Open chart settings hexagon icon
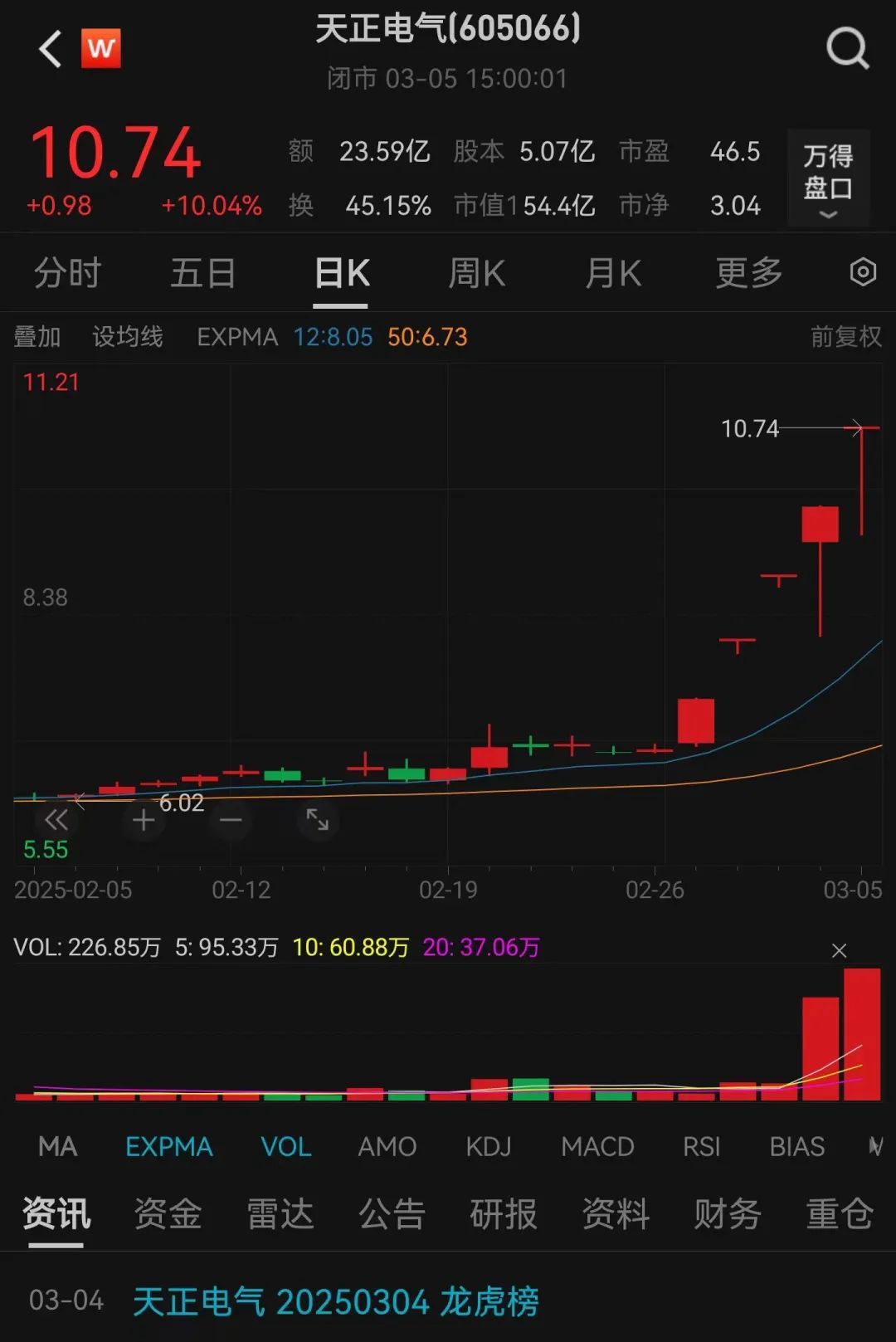The height and width of the screenshot is (1342, 896). coord(863,272)
